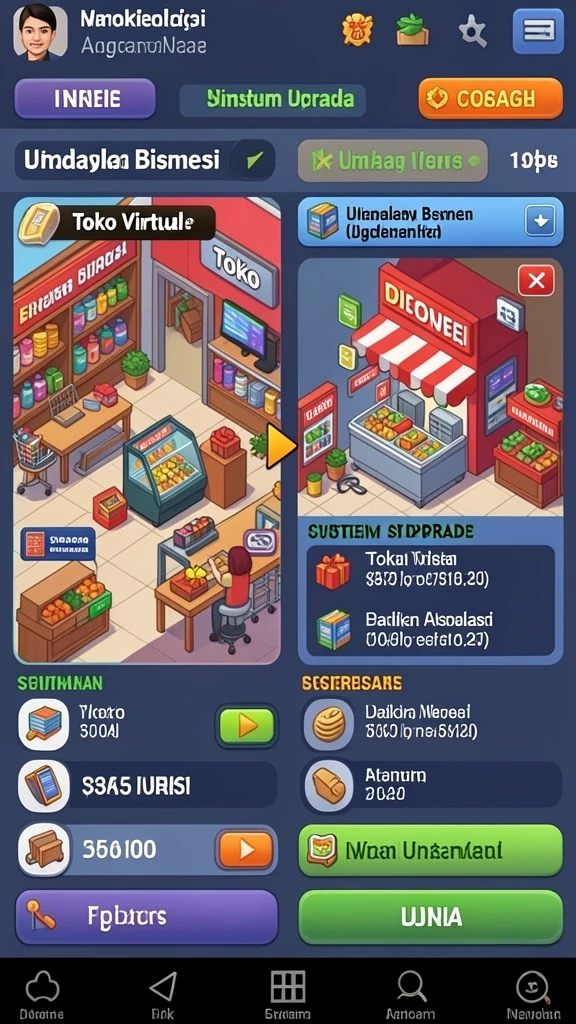Tap the orange play button beside 356100
Viewport: 576px width, 1024px height.
click(246, 849)
